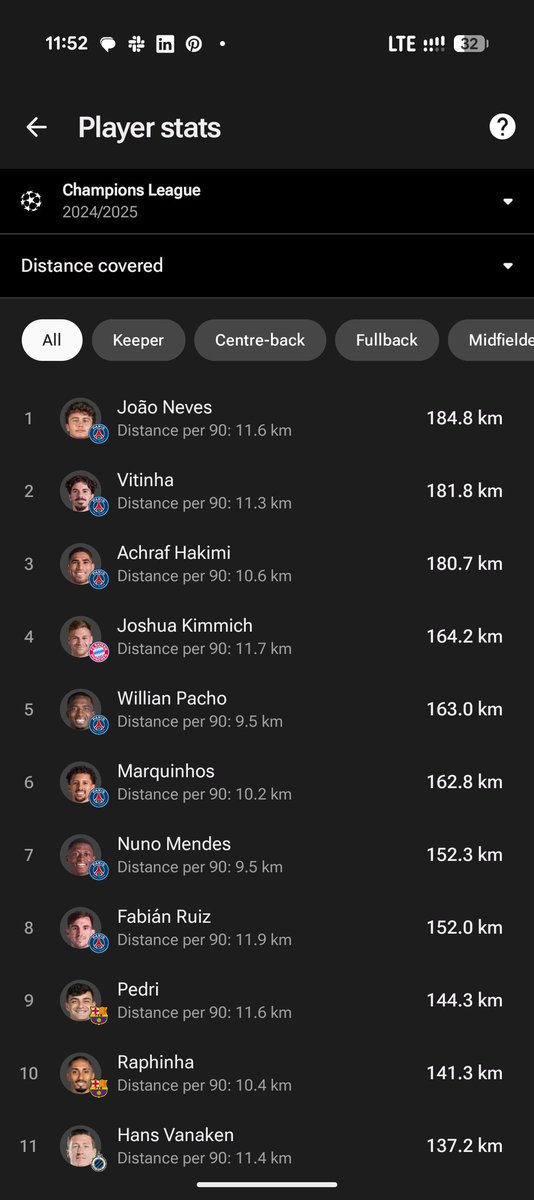Open João Neves player row

coord(267,418)
